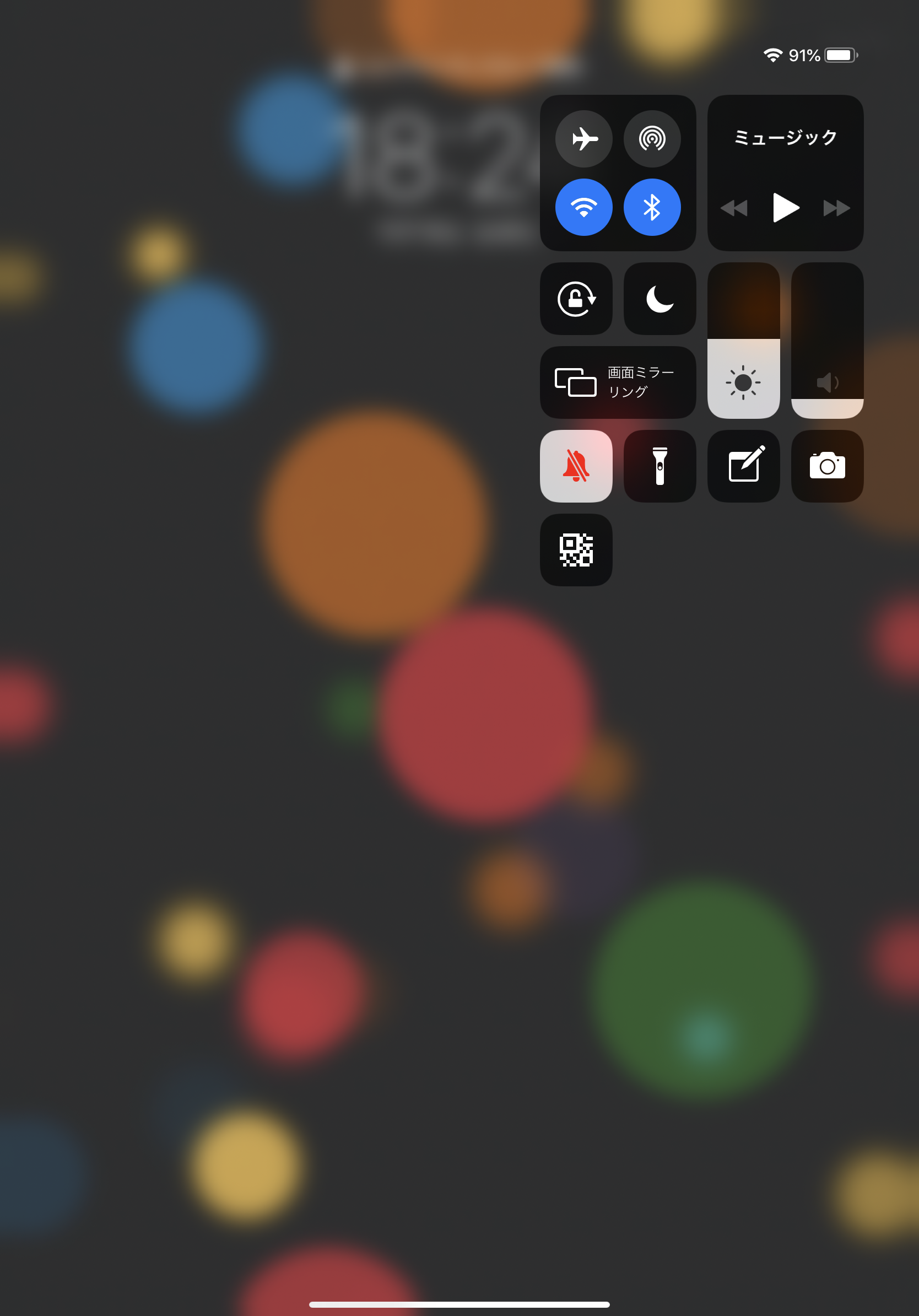Turn off Wi-Fi
Viewport: 919px width, 1316px height.
[583, 207]
